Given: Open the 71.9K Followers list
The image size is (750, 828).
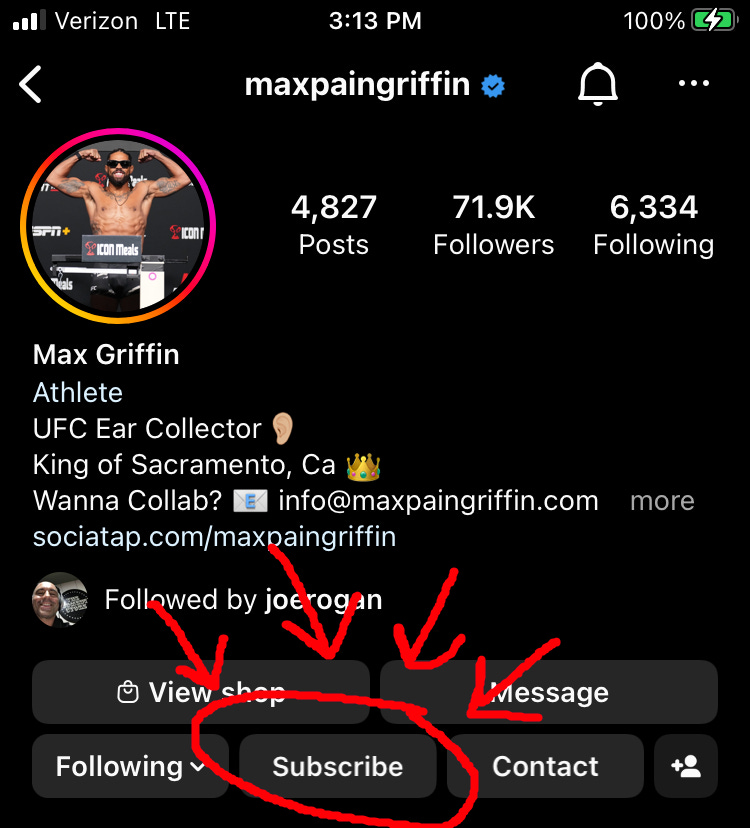Looking at the screenshot, I should pyautogui.click(x=493, y=224).
